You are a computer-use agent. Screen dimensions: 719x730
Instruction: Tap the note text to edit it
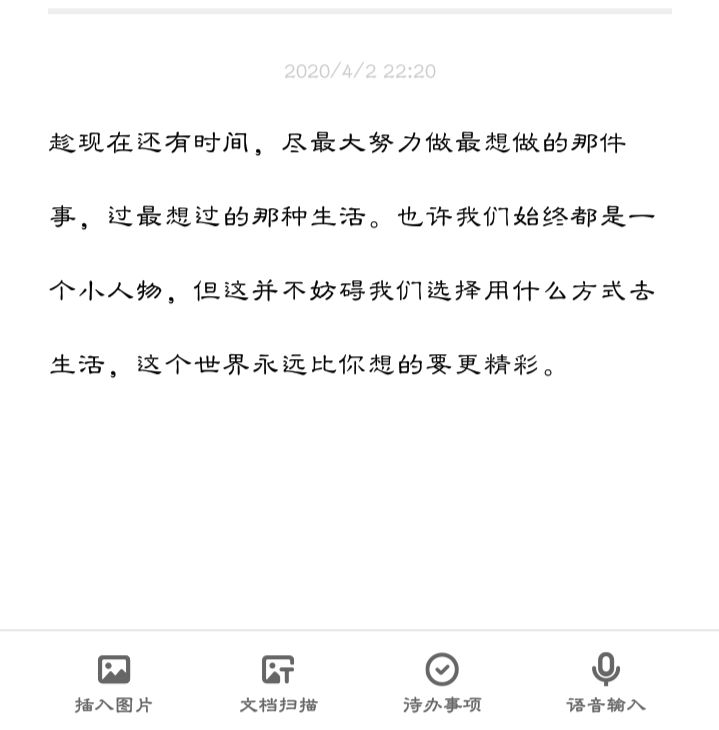pos(352,254)
